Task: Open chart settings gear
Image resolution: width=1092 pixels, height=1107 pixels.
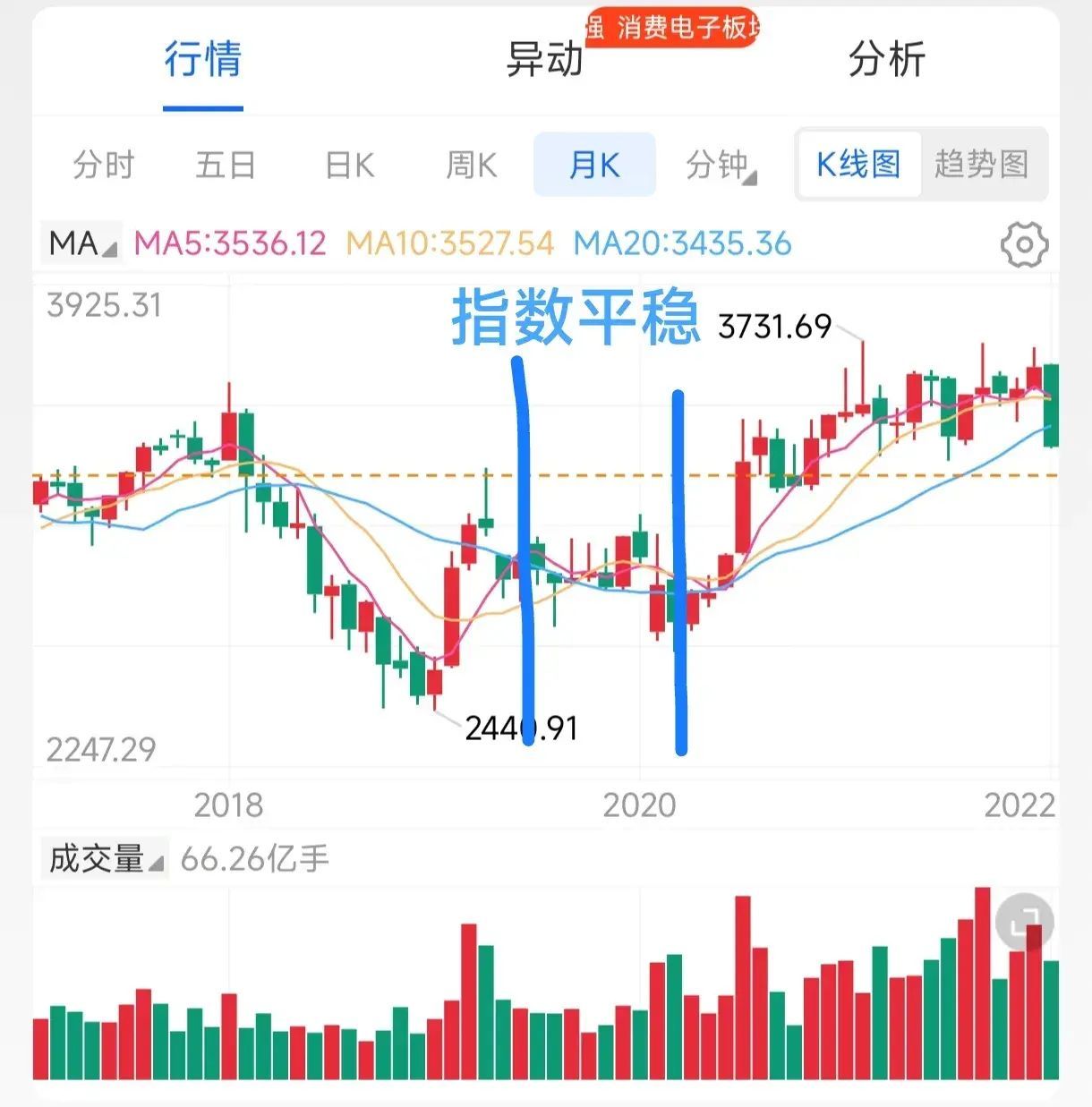Action: tap(1024, 244)
